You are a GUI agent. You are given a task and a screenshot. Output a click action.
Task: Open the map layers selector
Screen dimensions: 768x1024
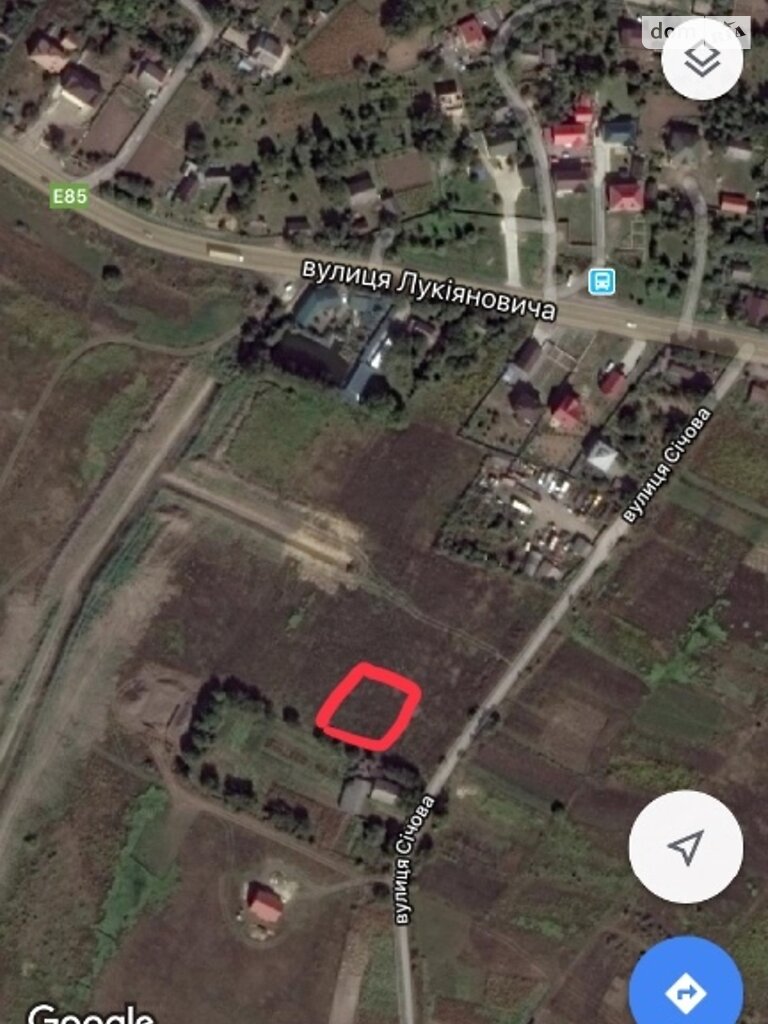tap(702, 59)
